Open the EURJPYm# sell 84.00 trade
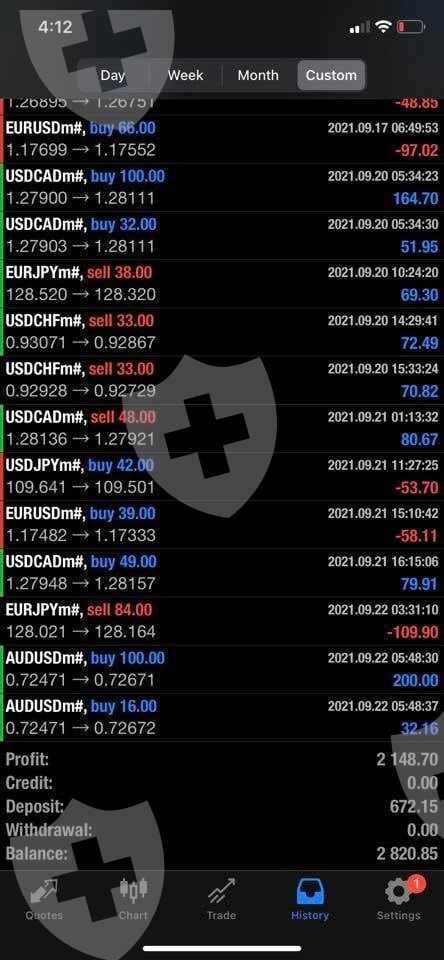 pyautogui.click(x=222, y=621)
